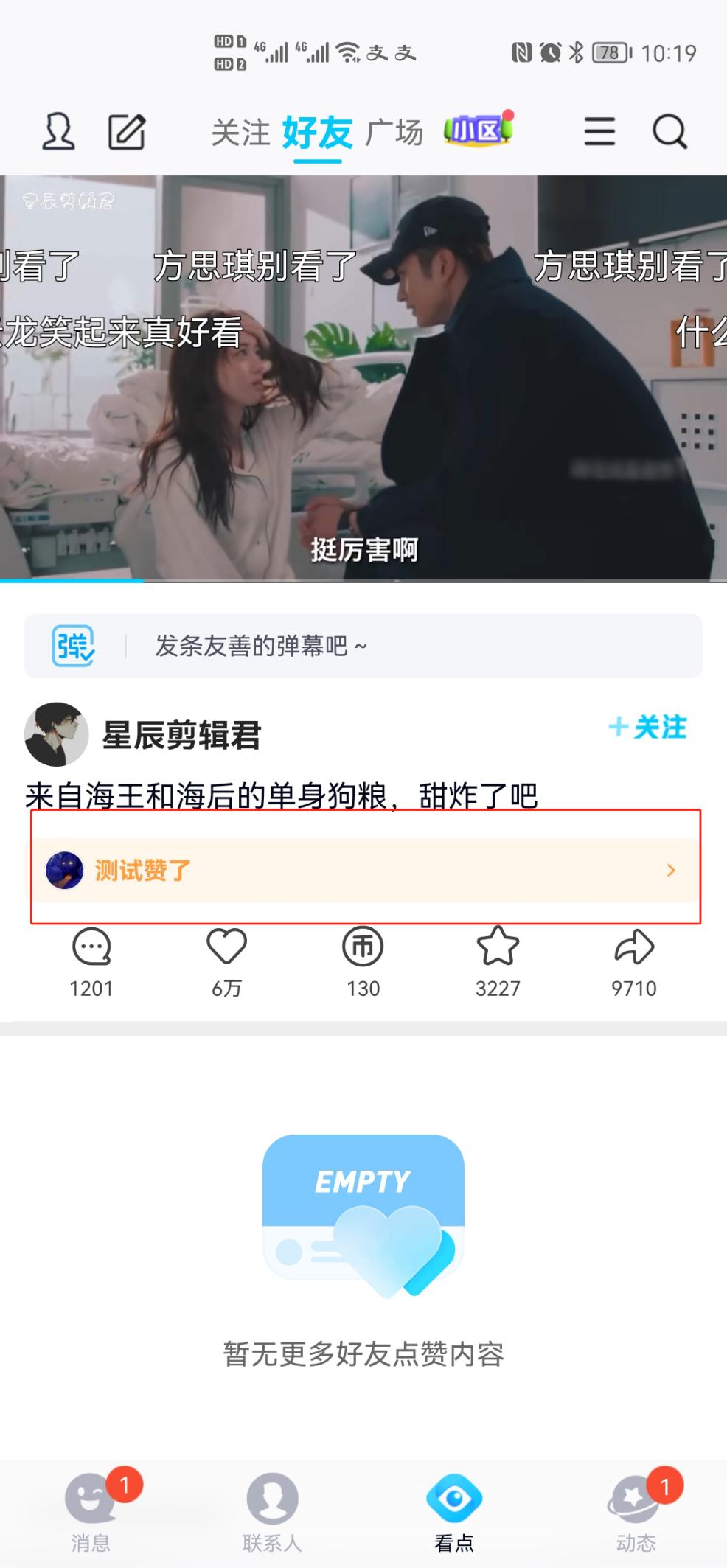Give a coin using 币 icon

(x=363, y=962)
